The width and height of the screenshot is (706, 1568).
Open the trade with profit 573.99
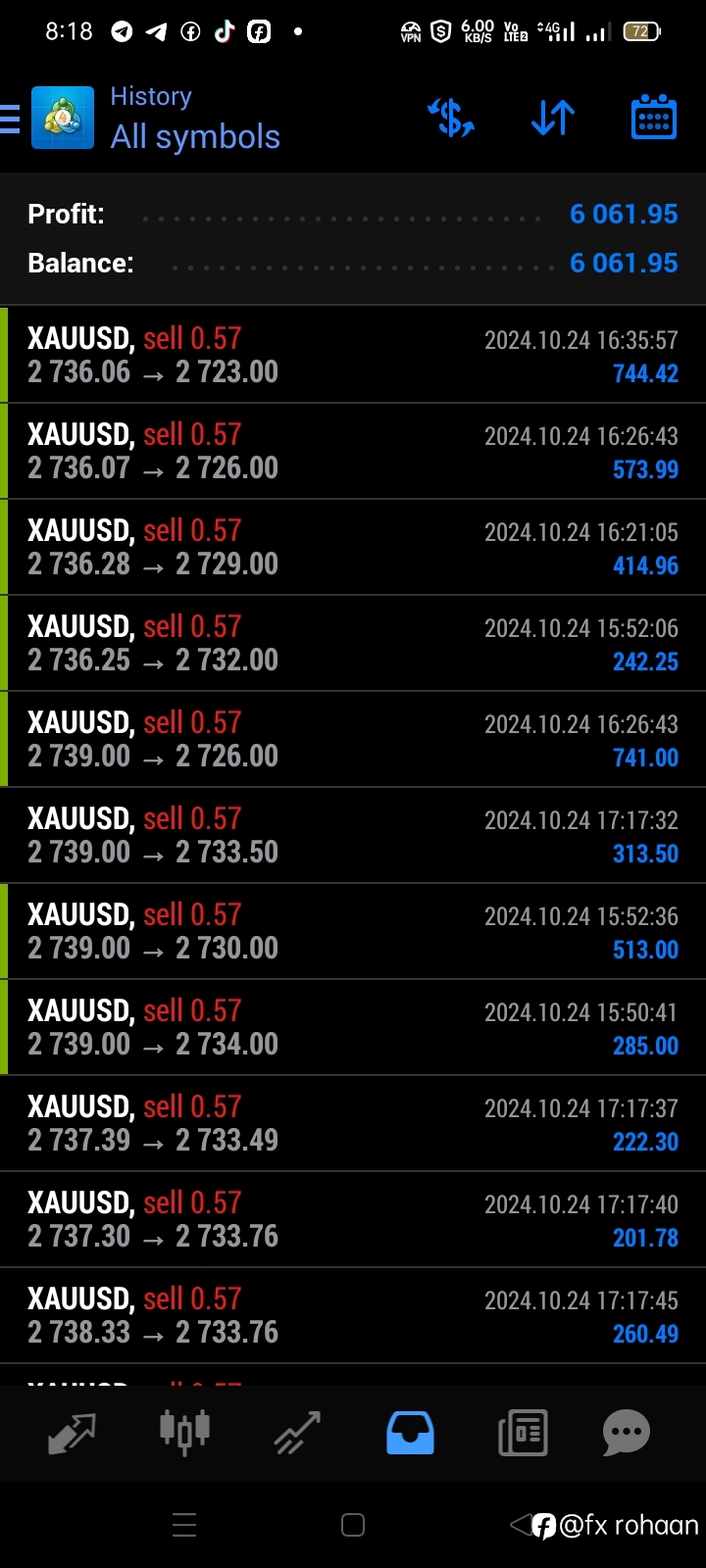353,451
